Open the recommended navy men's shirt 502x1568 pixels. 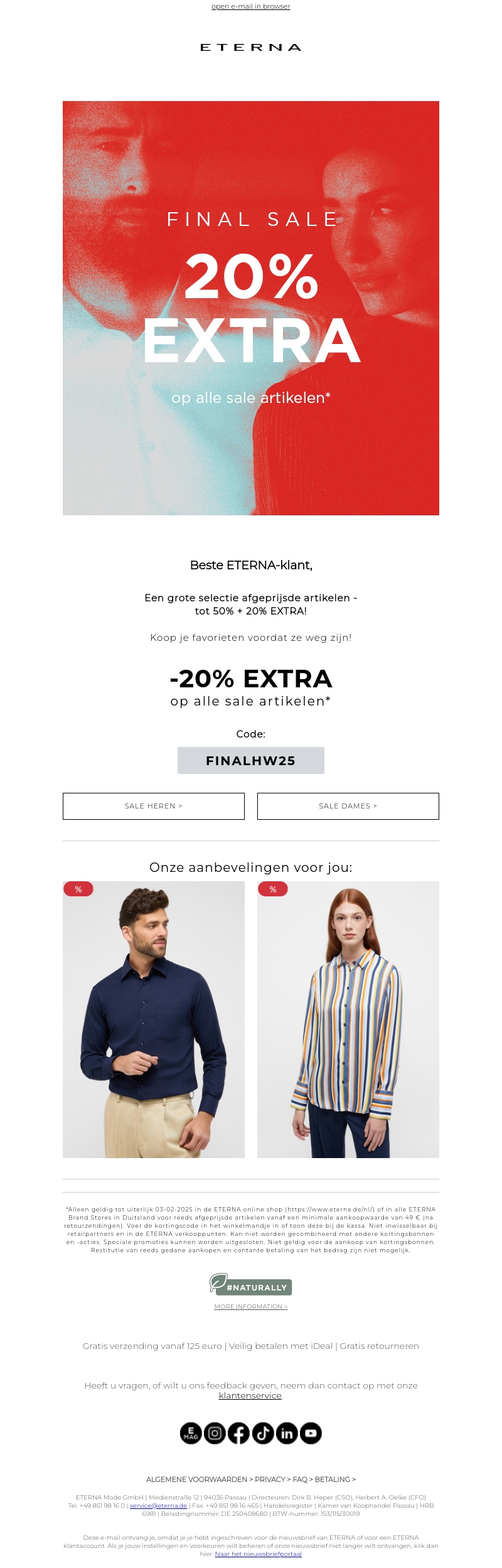point(154,1019)
